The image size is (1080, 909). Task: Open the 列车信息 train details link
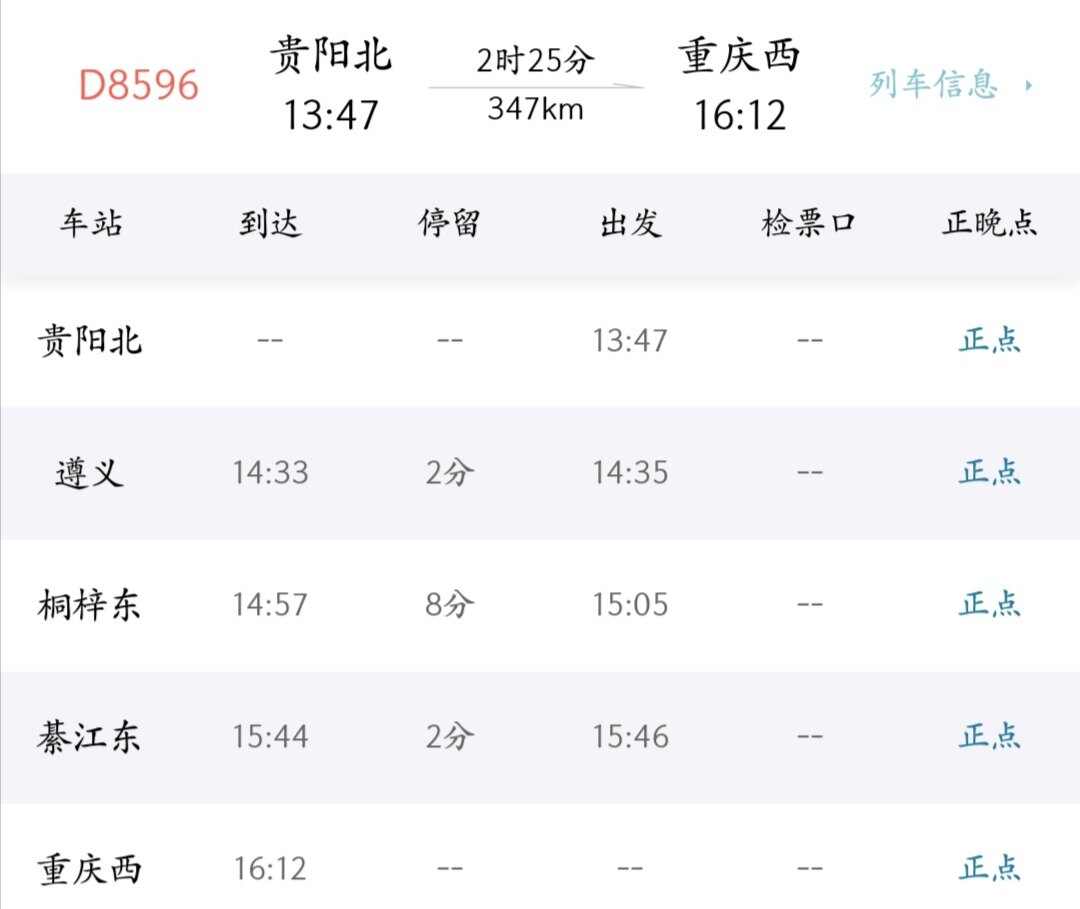948,84
